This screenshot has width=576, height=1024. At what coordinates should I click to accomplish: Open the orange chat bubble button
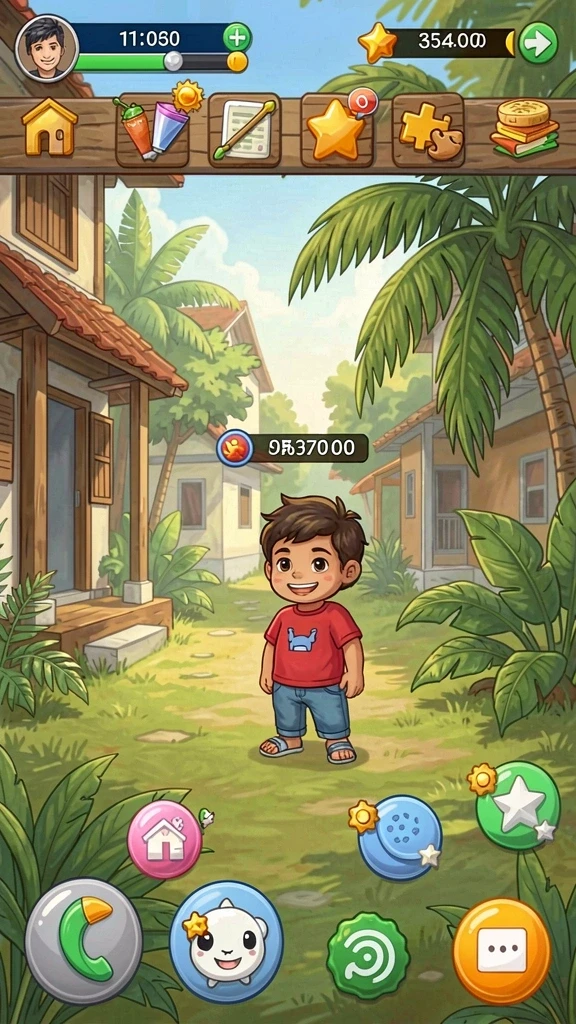pyautogui.click(x=502, y=950)
